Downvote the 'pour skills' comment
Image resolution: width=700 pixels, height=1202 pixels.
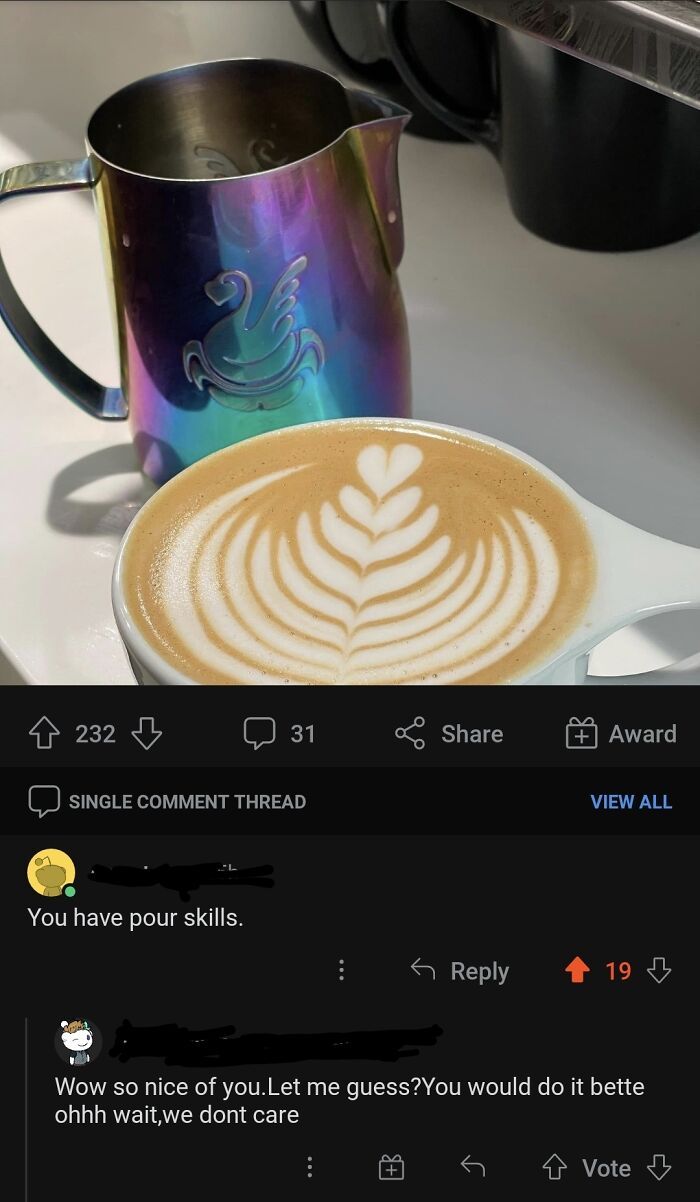(658, 970)
